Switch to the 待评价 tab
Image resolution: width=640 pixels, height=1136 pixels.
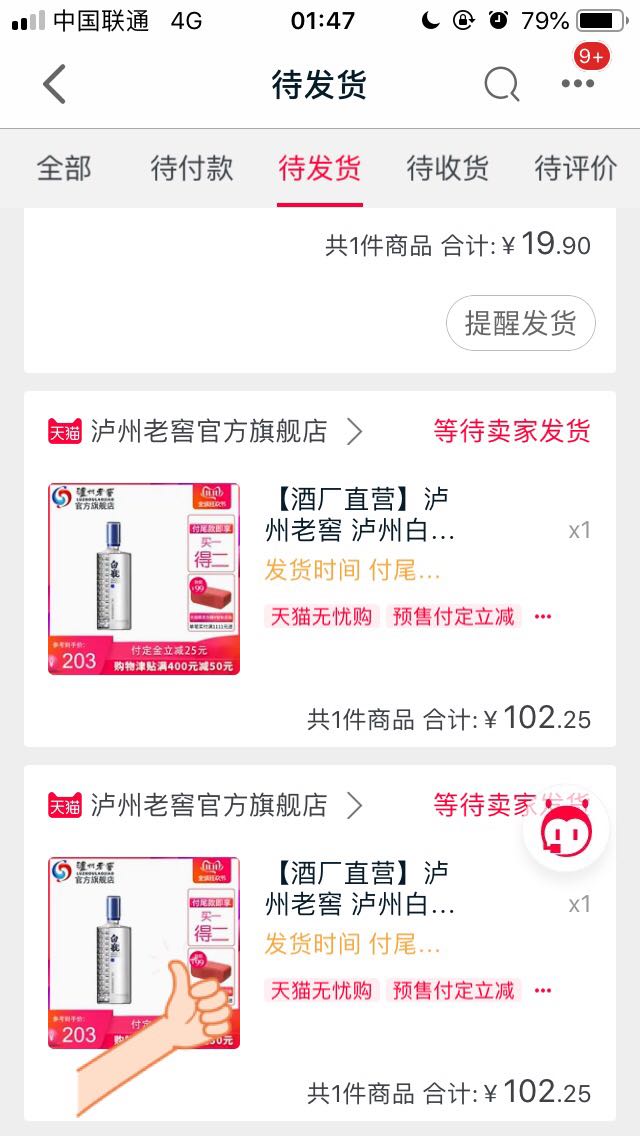tap(575, 168)
